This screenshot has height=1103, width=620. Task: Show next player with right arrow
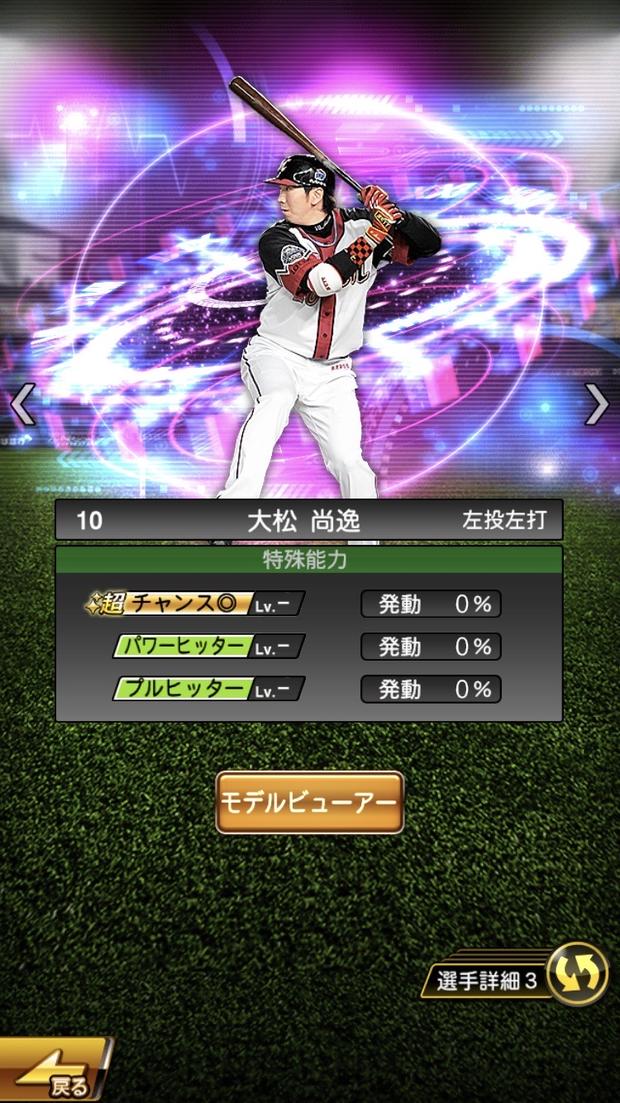(597, 404)
